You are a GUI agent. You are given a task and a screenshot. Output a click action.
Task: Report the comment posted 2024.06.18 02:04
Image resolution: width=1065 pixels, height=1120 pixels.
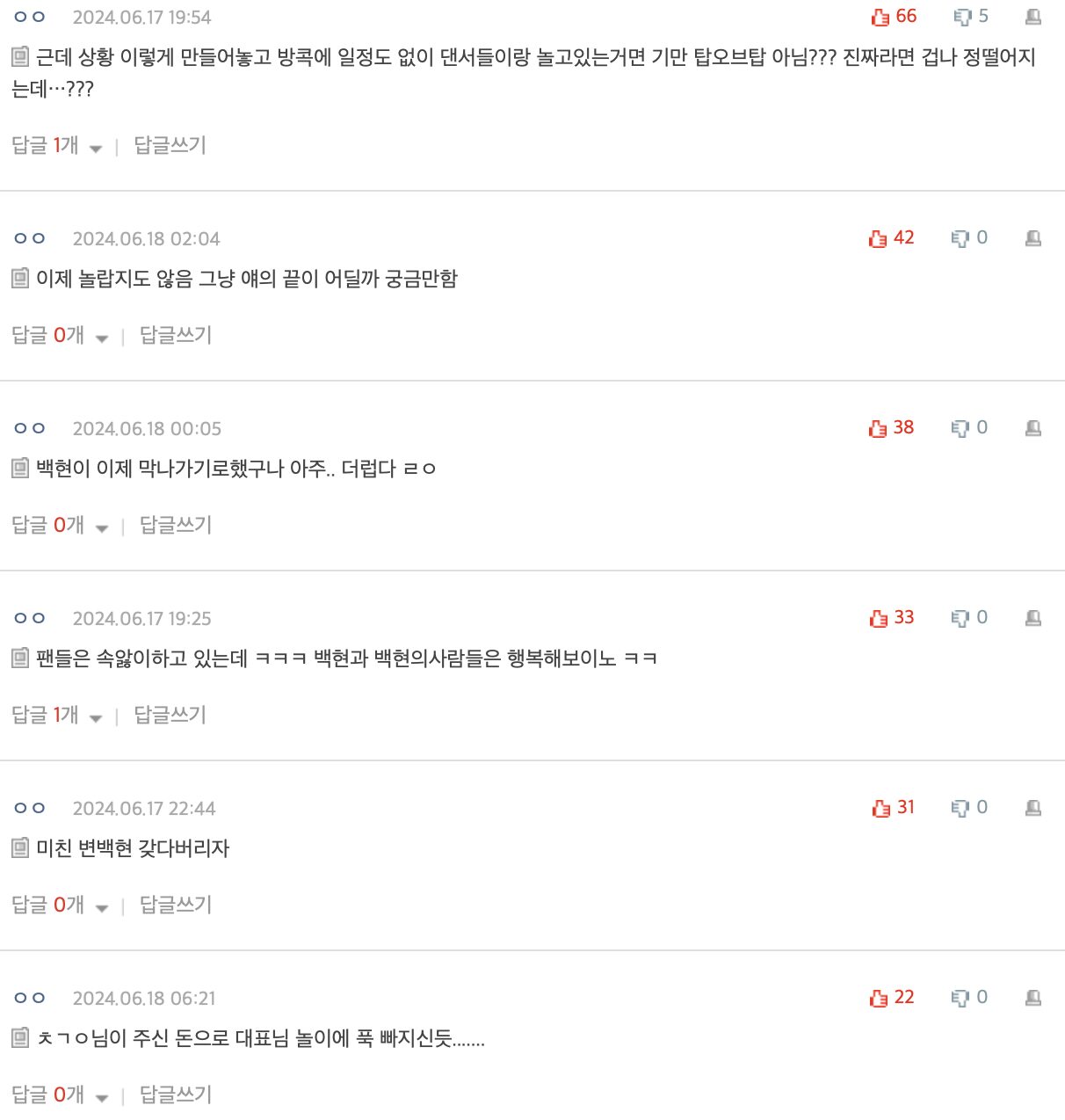(x=1033, y=238)
